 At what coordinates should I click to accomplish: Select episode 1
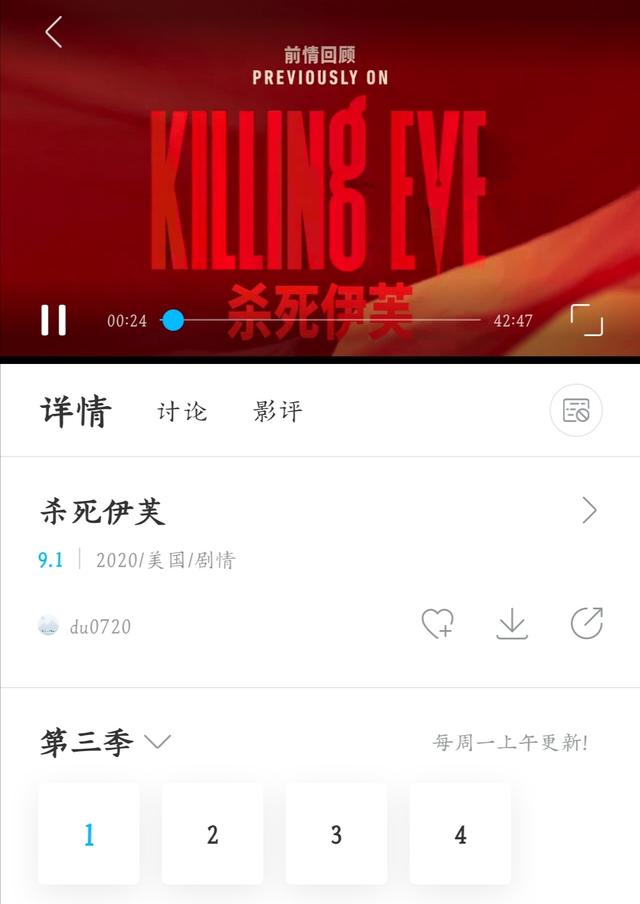click(x=89, y=834)
